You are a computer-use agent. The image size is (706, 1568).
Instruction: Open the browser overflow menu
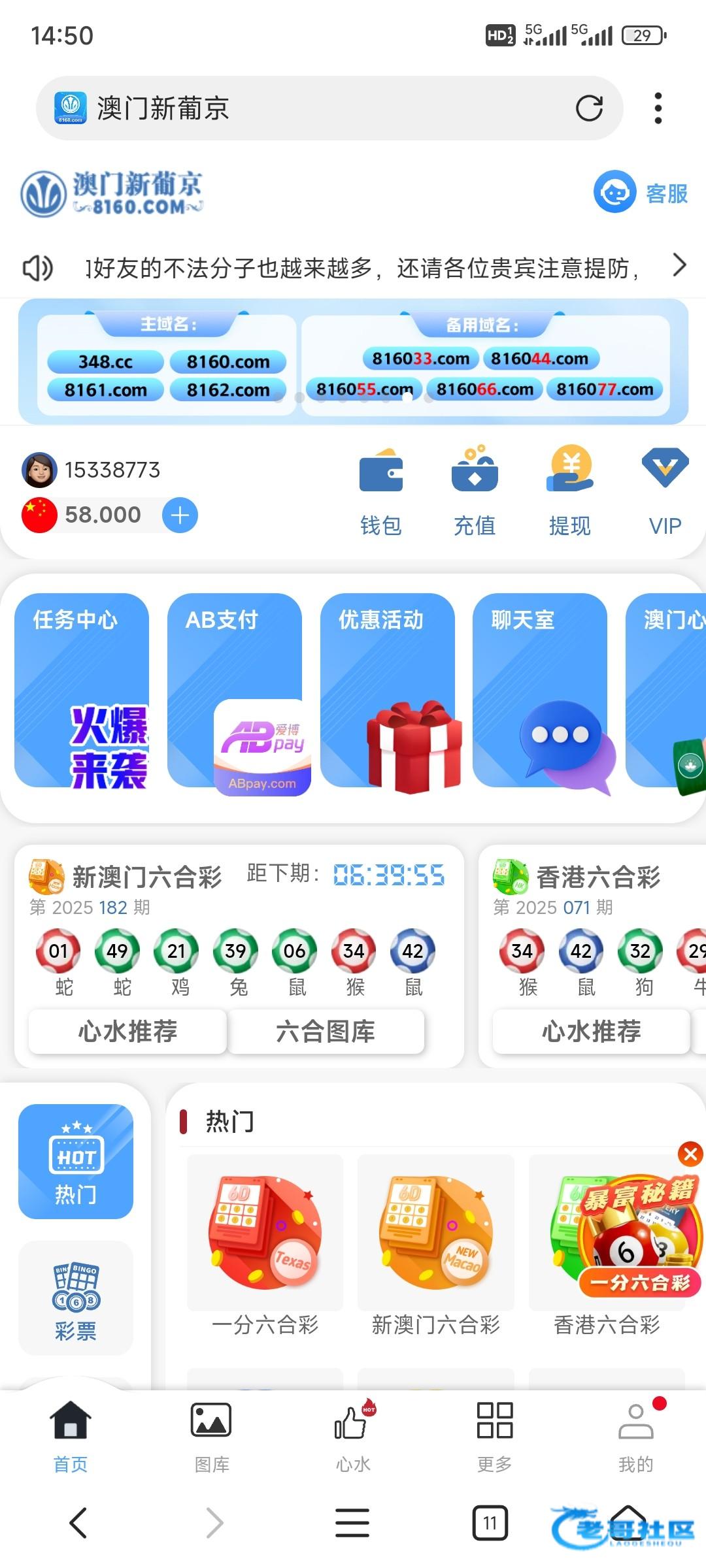658,108
